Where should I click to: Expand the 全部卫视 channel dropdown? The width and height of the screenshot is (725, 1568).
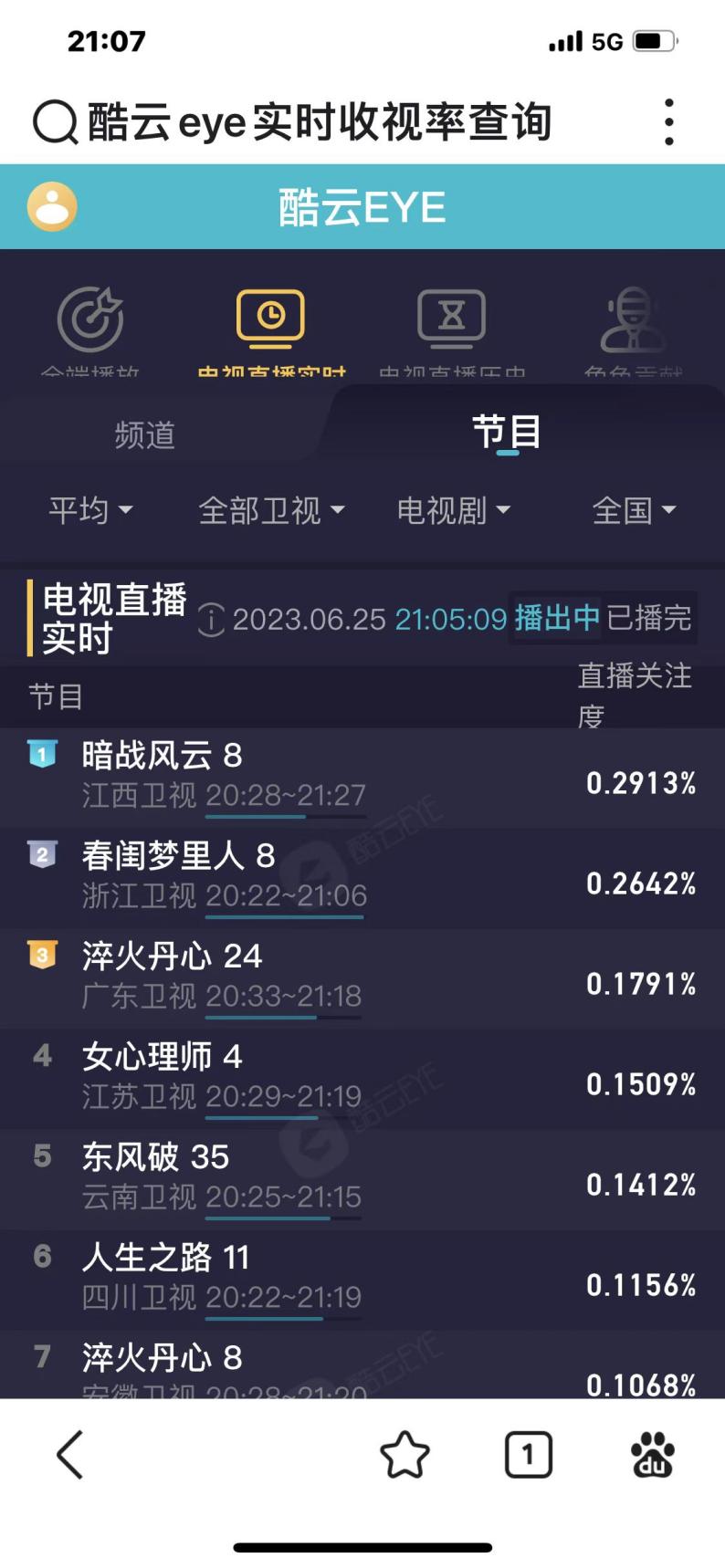[270, 509]
